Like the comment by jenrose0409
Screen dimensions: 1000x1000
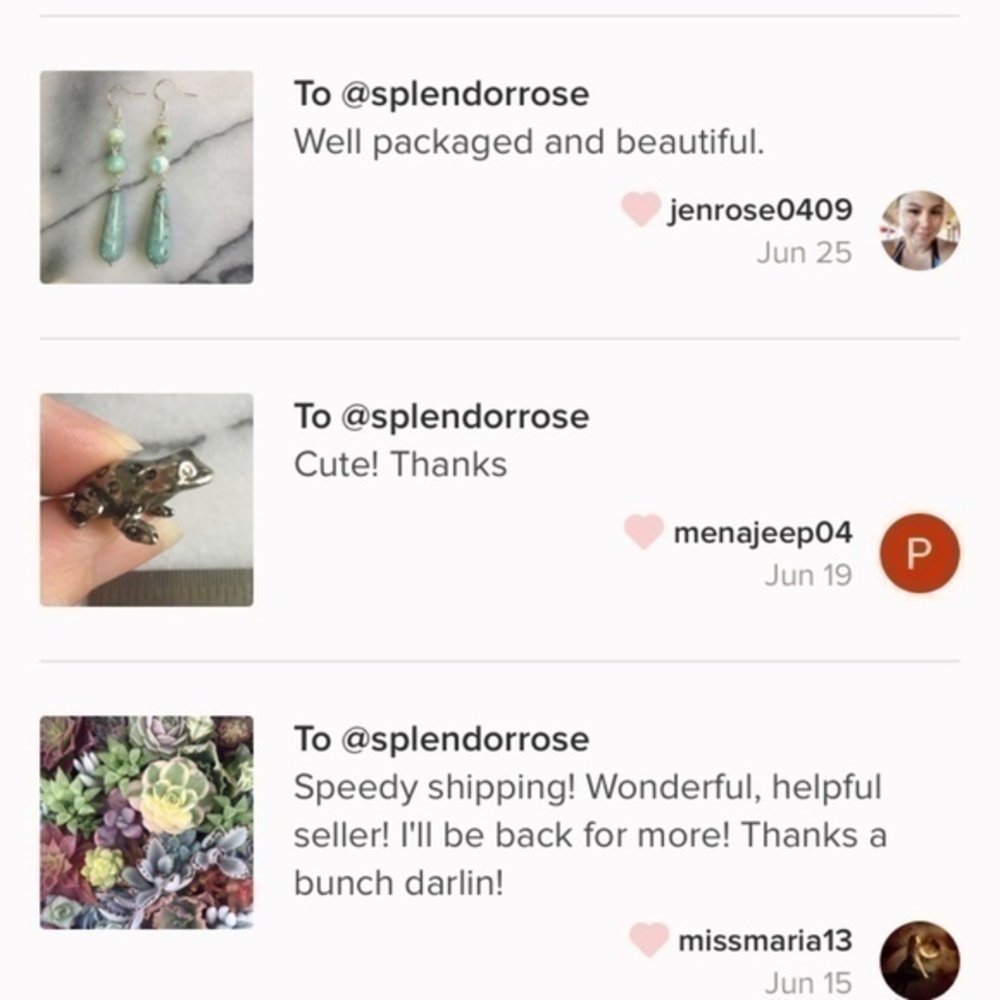click(641, 210)
